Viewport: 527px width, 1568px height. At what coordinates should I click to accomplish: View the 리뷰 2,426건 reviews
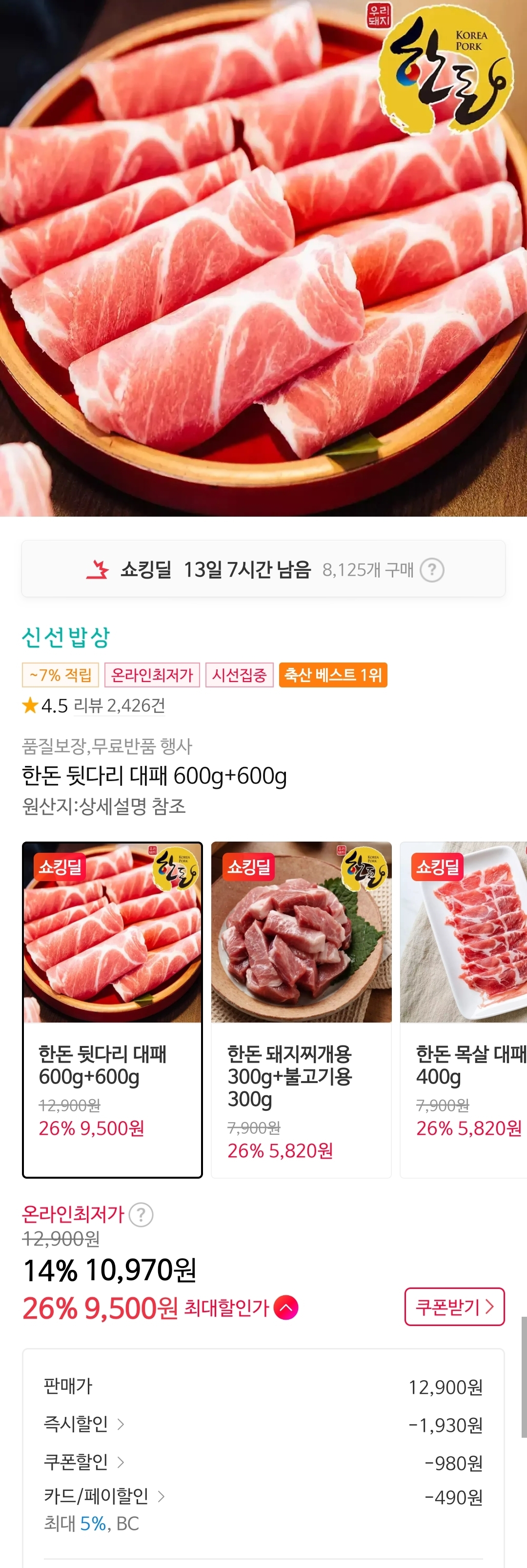point(119,705)
